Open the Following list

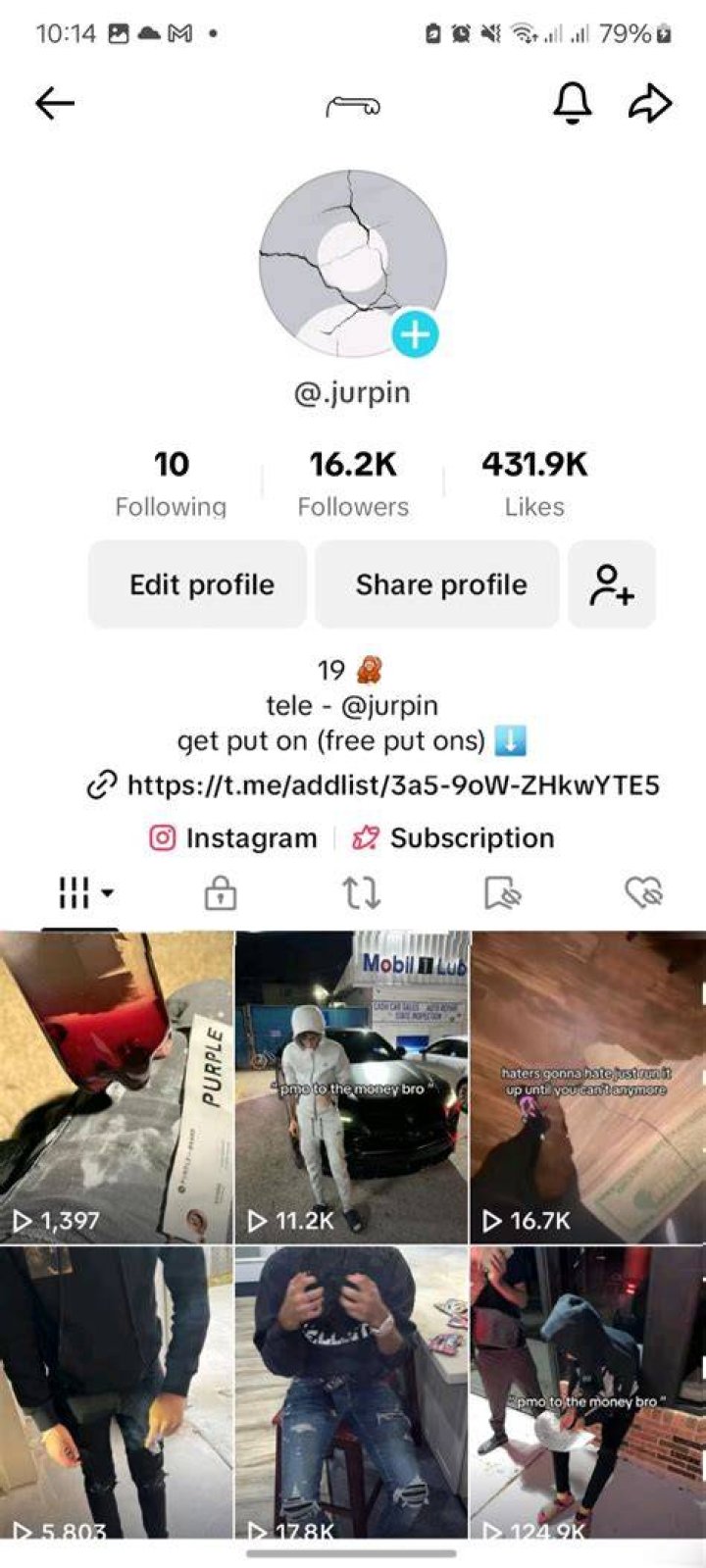coord(171,482)
